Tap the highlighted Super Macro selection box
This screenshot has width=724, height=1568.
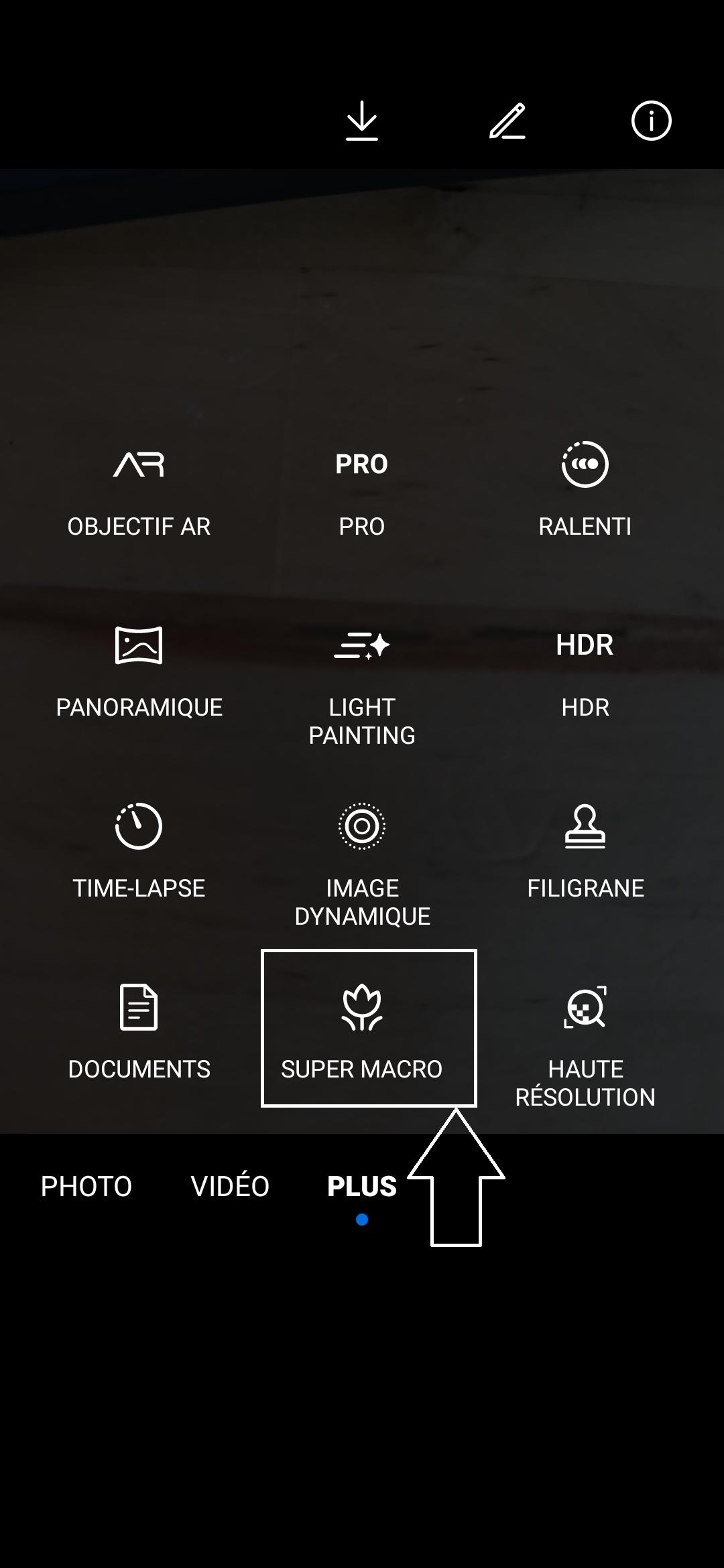pos(367,1025)
